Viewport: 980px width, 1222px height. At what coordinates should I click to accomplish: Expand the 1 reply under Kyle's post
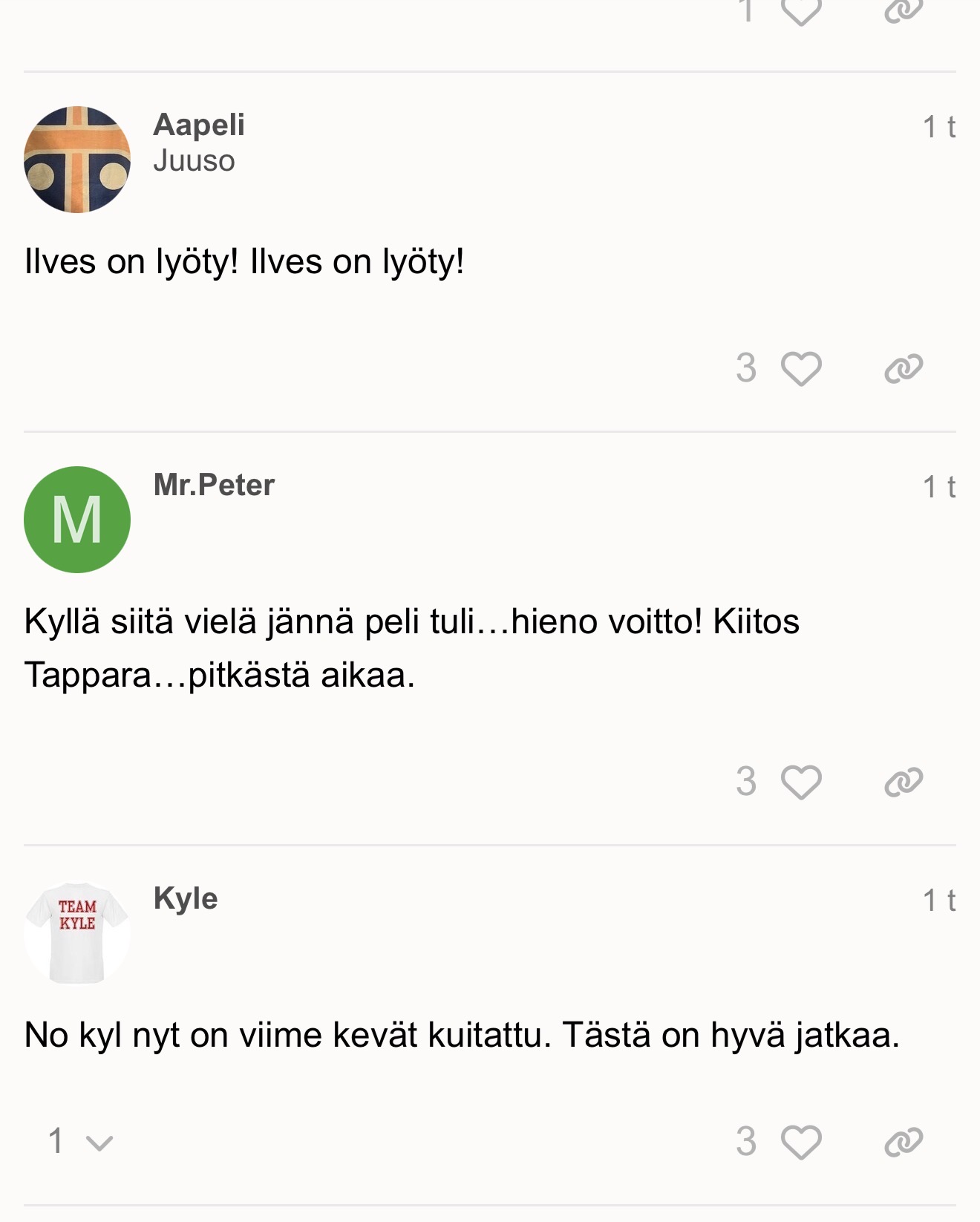pyautogui.click(x=80, y=1142)
